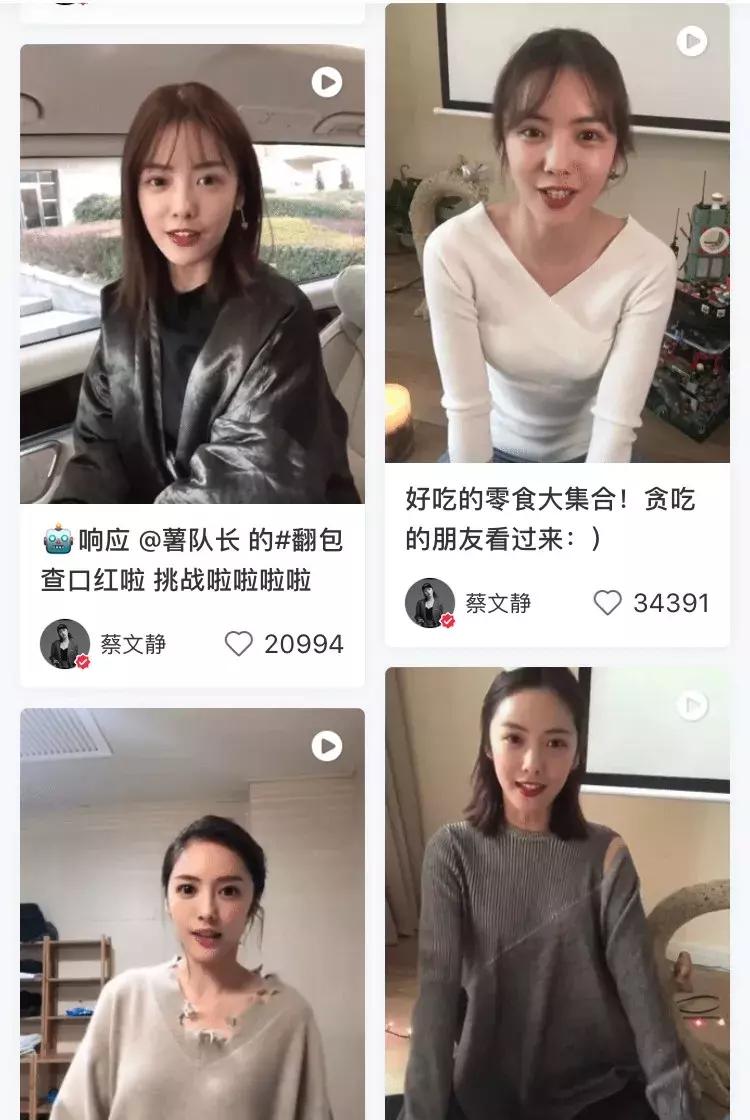Open 蔡文静's profile from the snack post username
This screenshot has width=750, height=1120.
498,603
